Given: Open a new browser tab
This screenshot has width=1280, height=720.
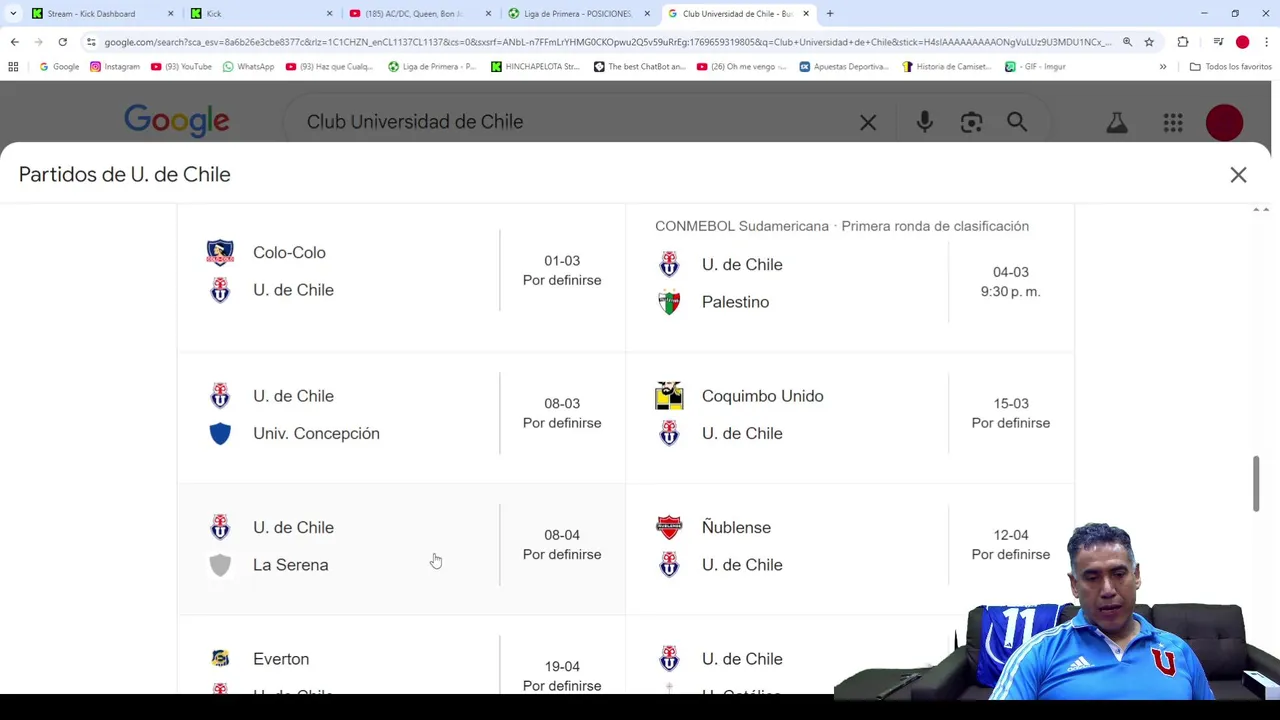Looking at the screenshot, I should pos(830,14).
